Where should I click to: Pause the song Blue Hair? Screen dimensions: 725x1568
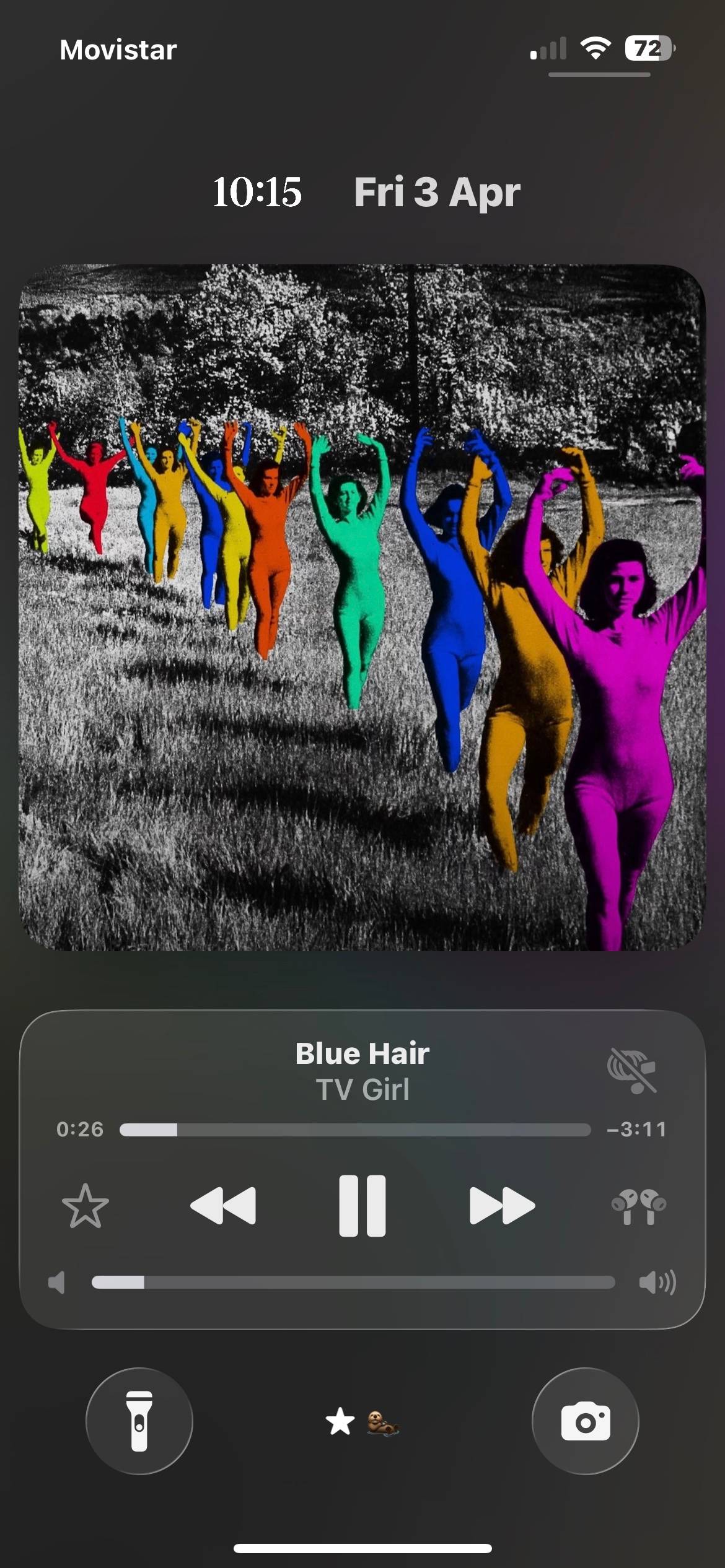pyautogui.click(x=362, y=1205)
